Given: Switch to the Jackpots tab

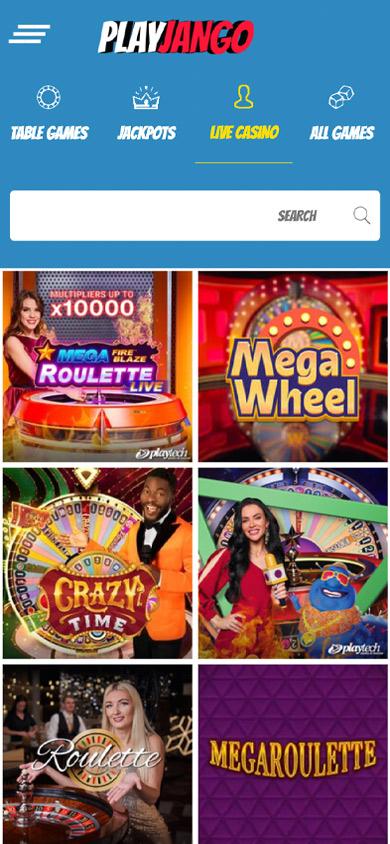Looking at the screenshot, I should pyautogui.click(x=146, y=114).
